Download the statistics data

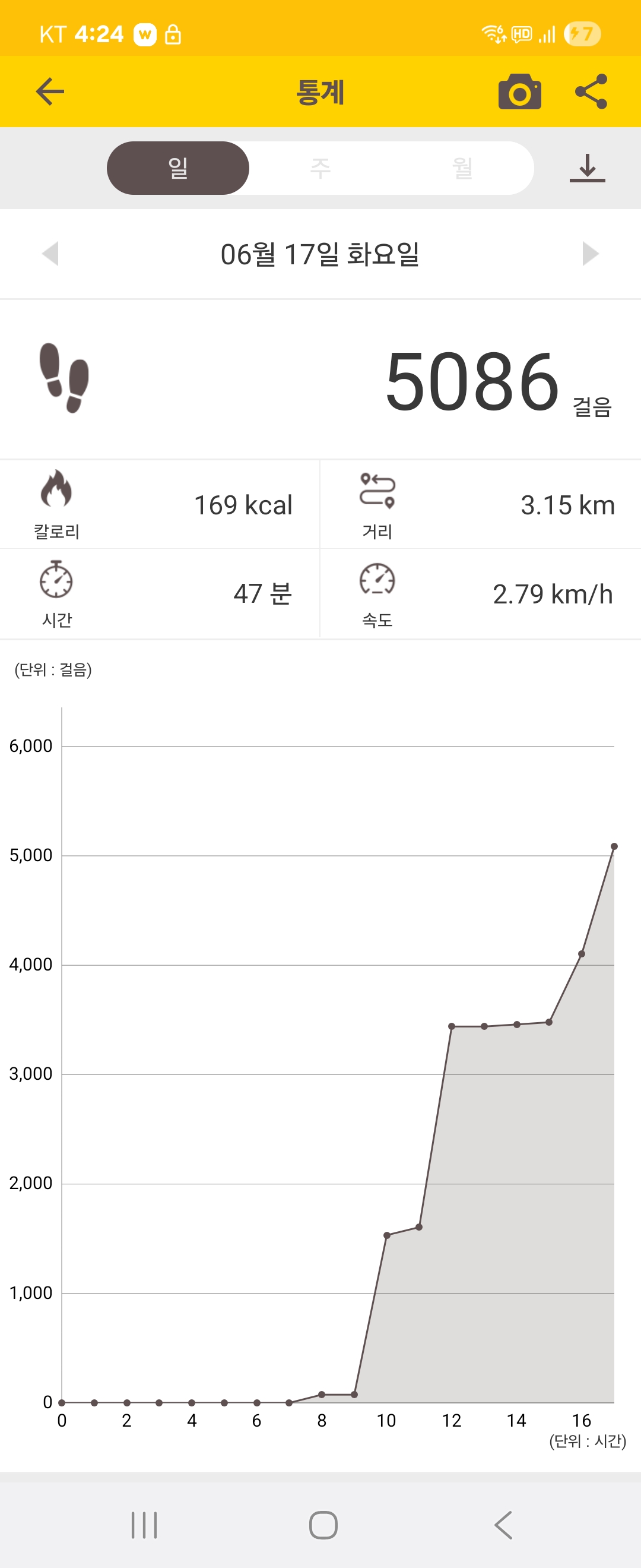click(587, 168)
